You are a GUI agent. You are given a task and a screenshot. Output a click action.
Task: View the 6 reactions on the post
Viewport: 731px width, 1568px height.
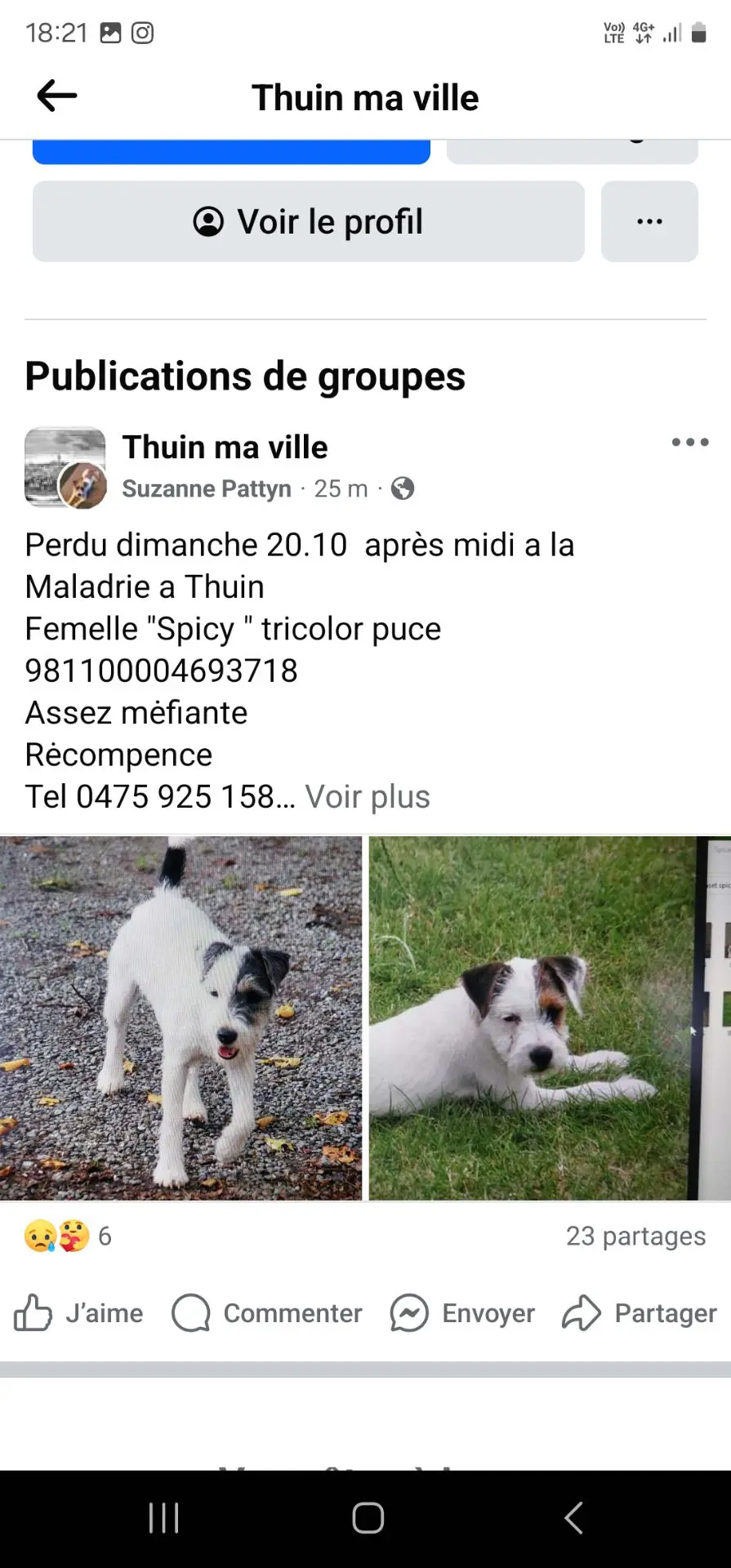(x=69, y=1236)
